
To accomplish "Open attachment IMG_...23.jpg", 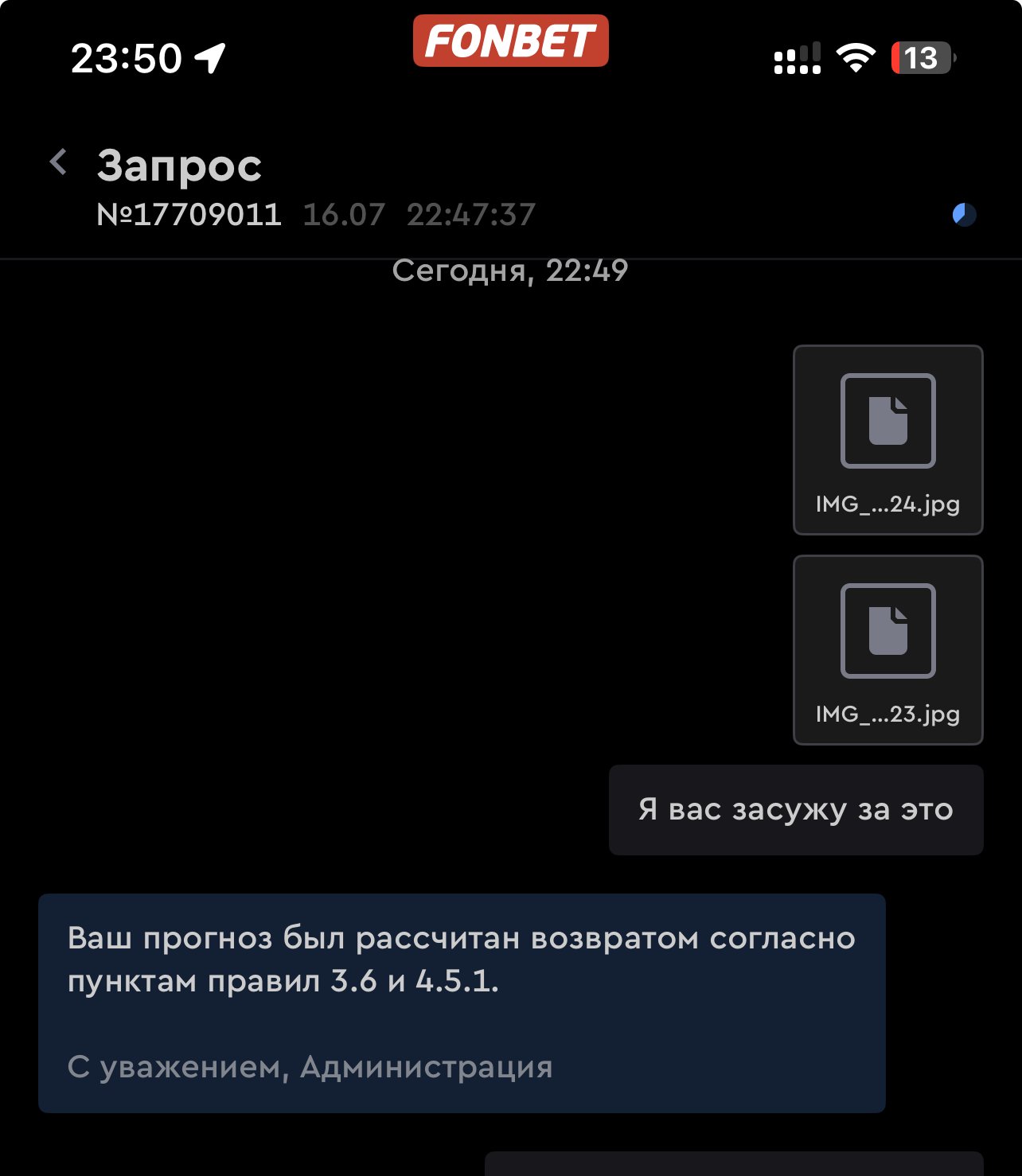I will tap(887, 649).
